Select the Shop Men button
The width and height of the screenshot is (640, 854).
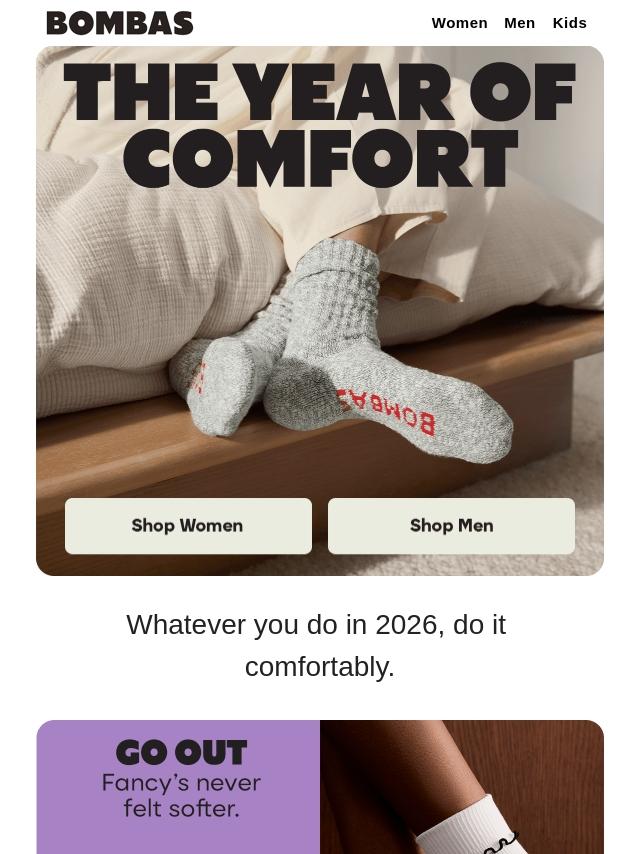(x=451, y=526)
